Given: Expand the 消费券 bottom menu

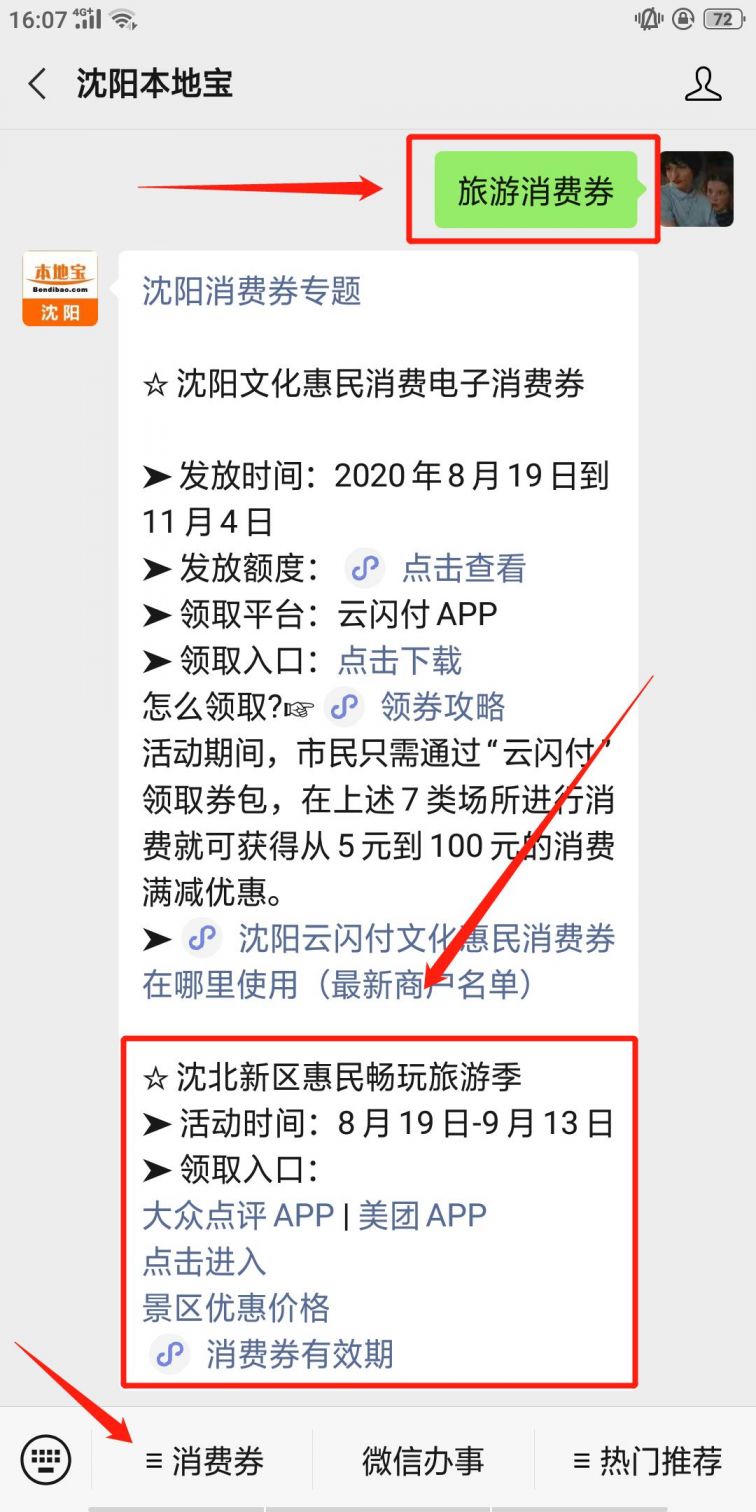Looking at the screenshot, I should click(x=204, y=1461).
